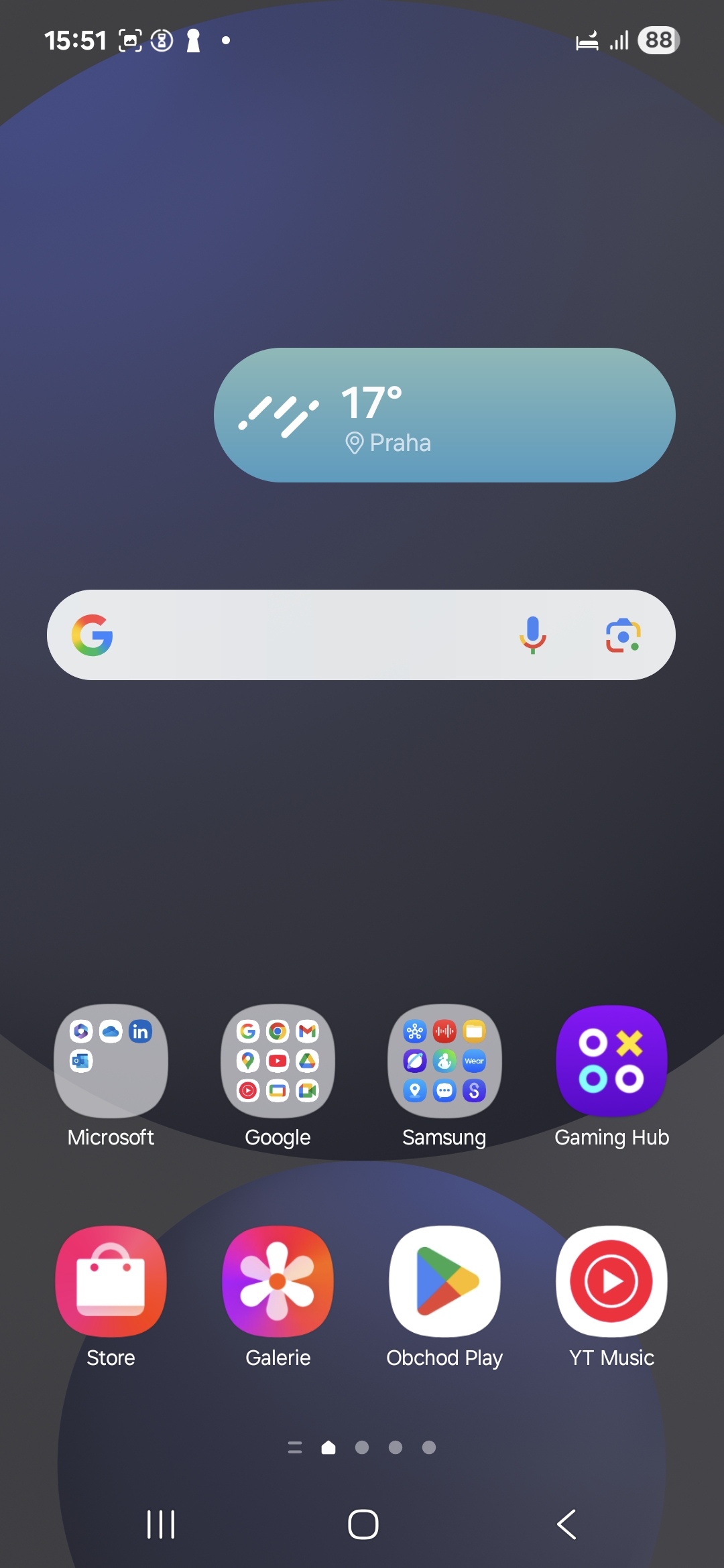This screenshot has height=1568, width=724.
Task: Tap the system back button
Action: pos(566,1524)
